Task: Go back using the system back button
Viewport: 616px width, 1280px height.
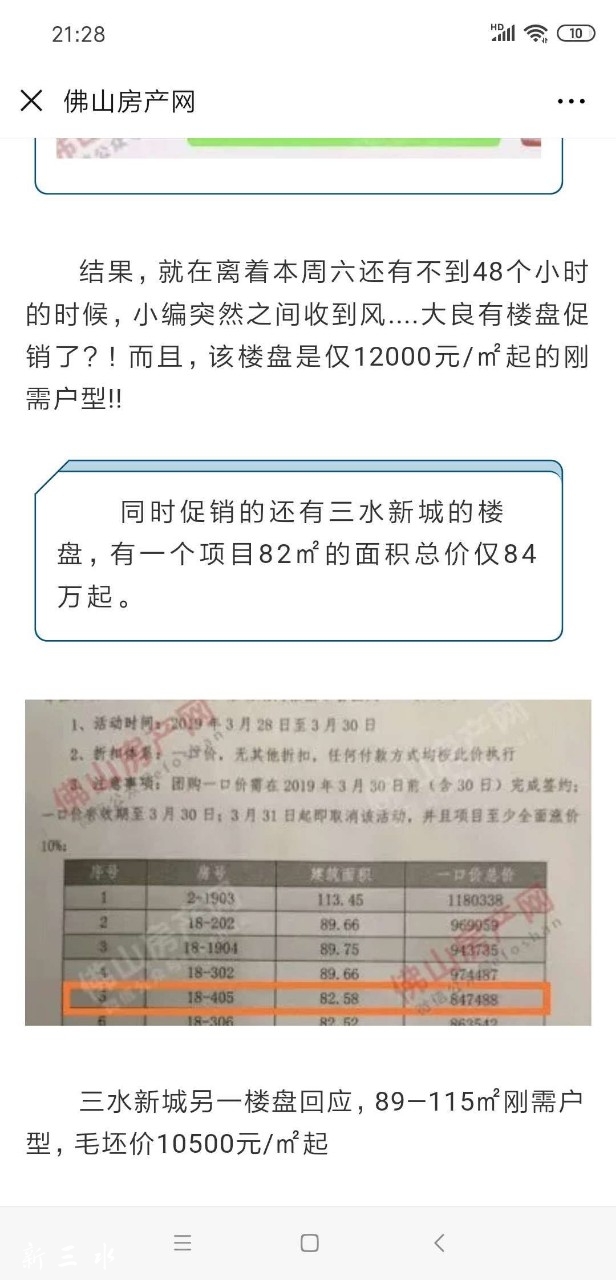Action: (438, 1242)
